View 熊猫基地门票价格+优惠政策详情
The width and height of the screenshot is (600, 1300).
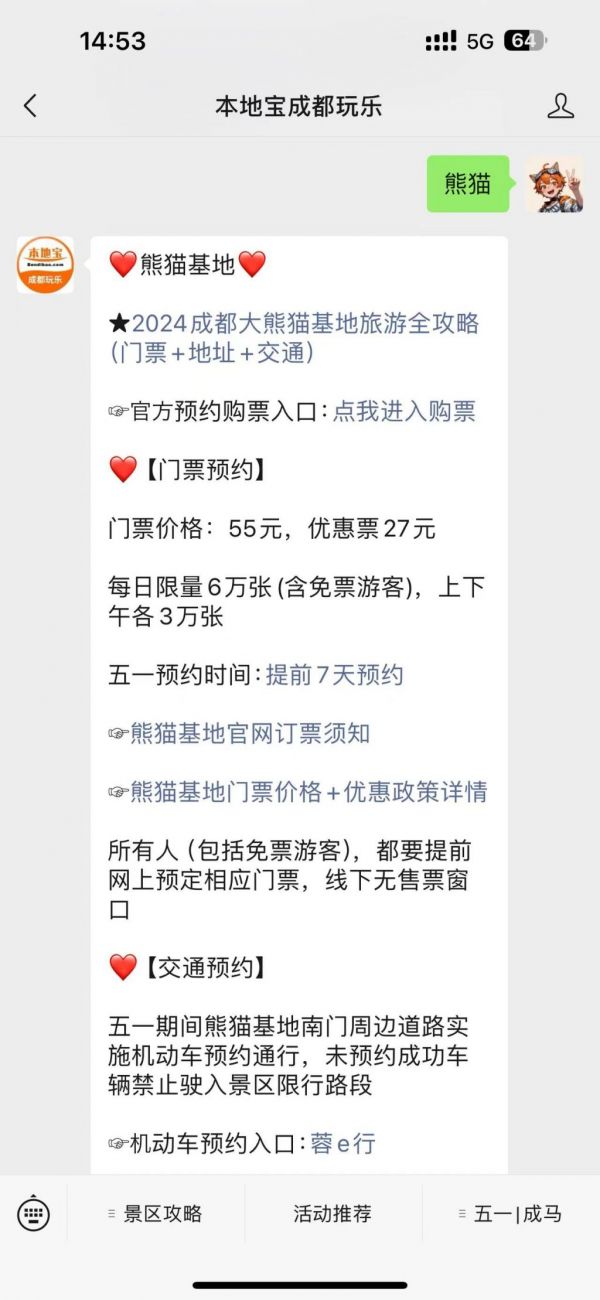[308, 792]
